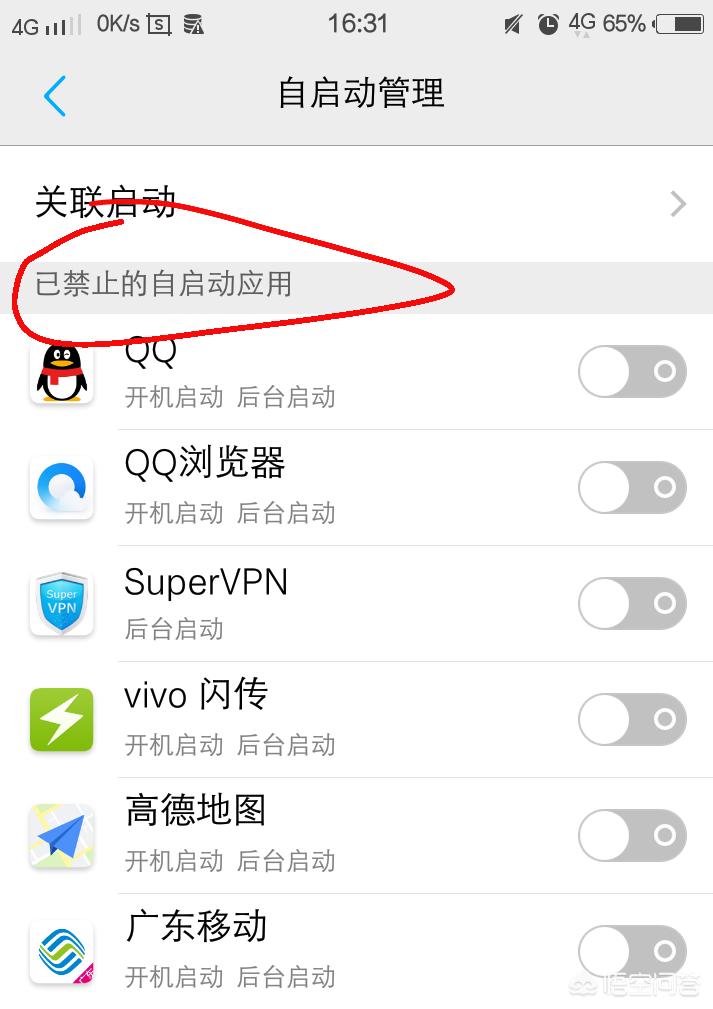Open the 关联启动 row

[356, 203]
